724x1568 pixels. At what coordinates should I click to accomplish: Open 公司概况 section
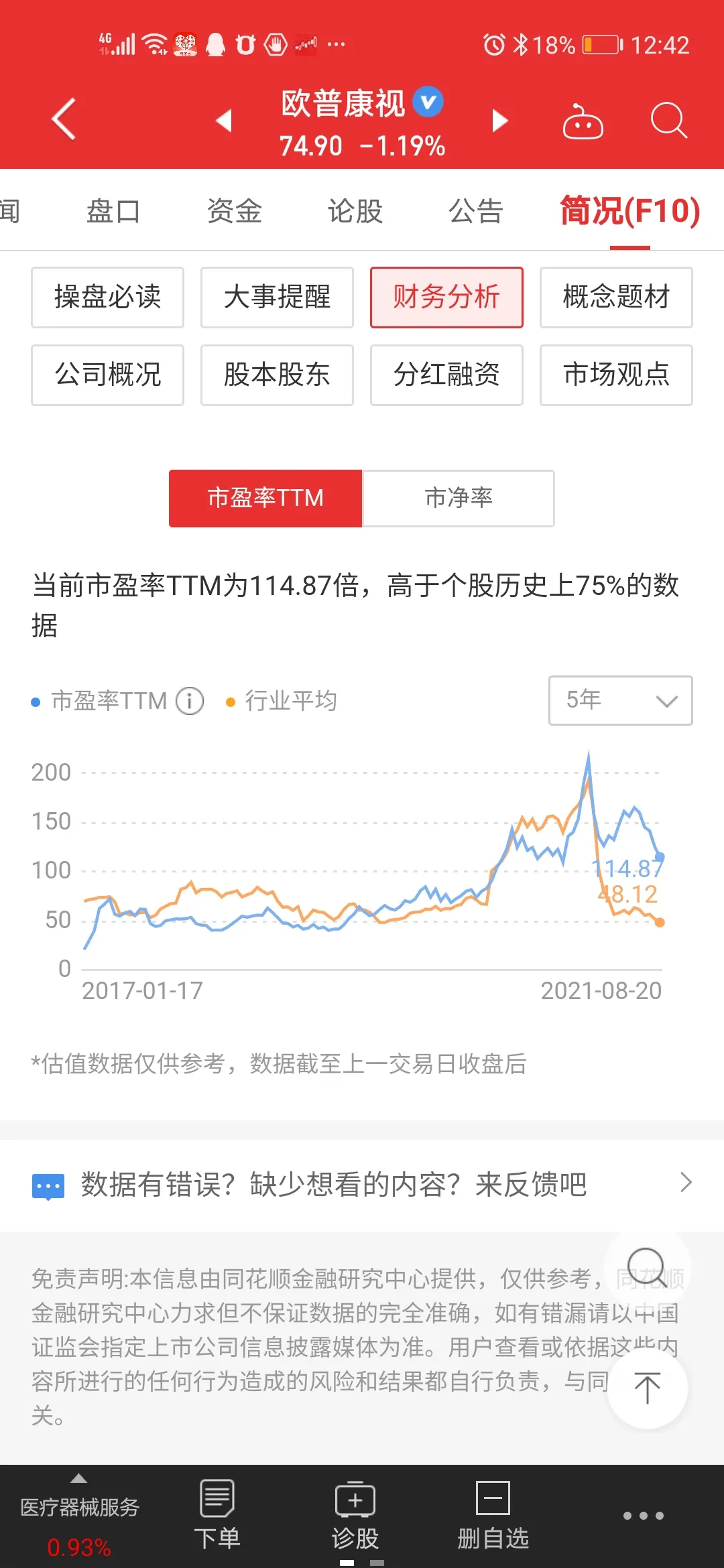click(x=107, y=375)
